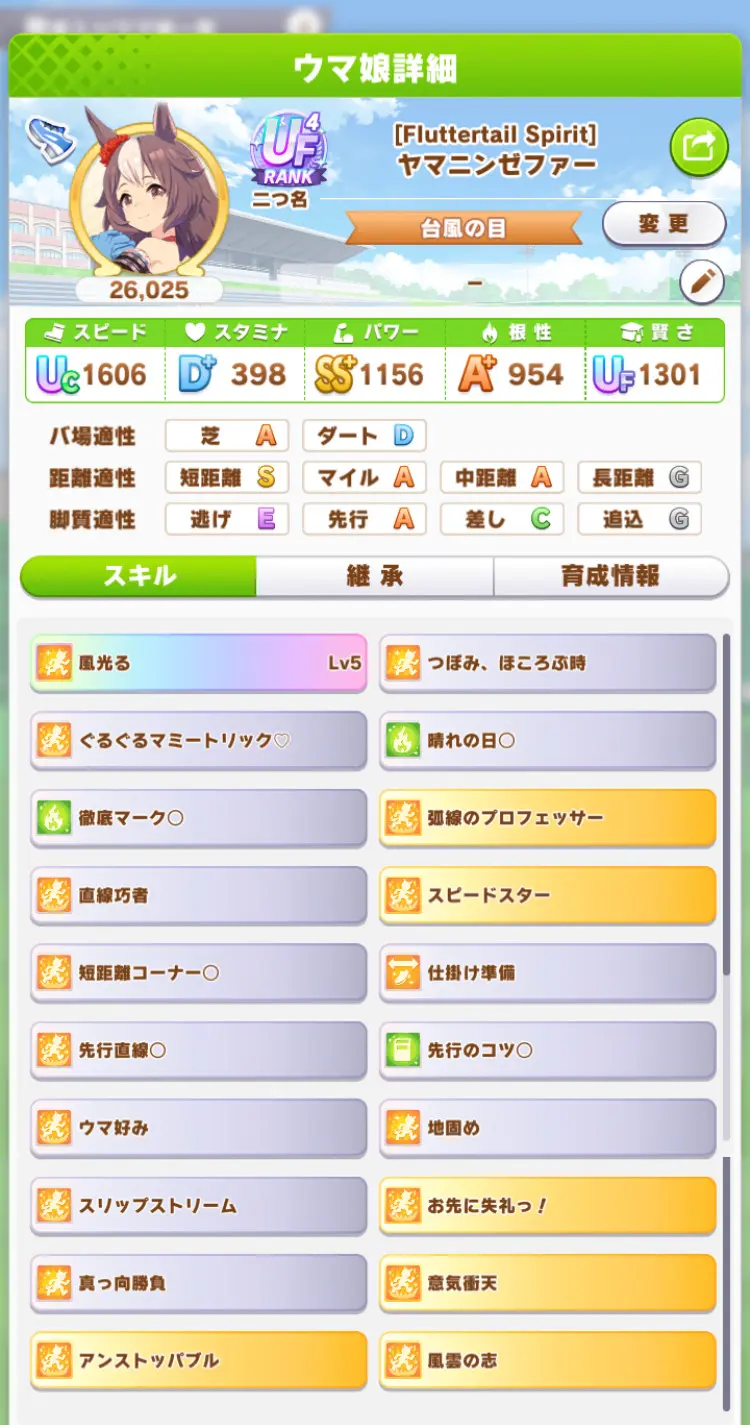This screenshot has width=750, height=1425.
Task: Show details for 弧線のプロフェッサー
Action: (x=547, y=818)
